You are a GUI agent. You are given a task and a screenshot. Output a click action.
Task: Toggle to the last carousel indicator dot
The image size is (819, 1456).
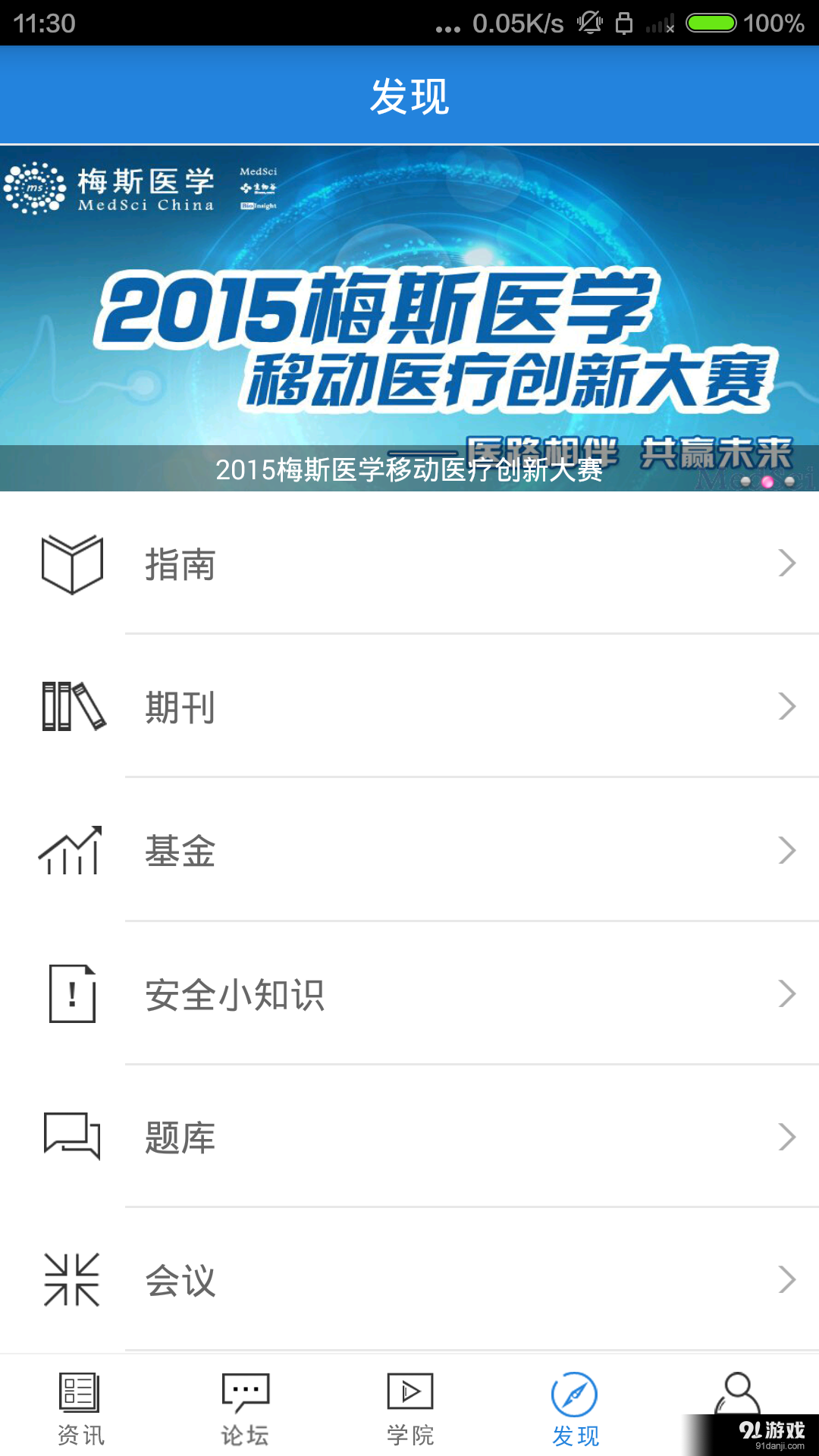pos(789,482)
